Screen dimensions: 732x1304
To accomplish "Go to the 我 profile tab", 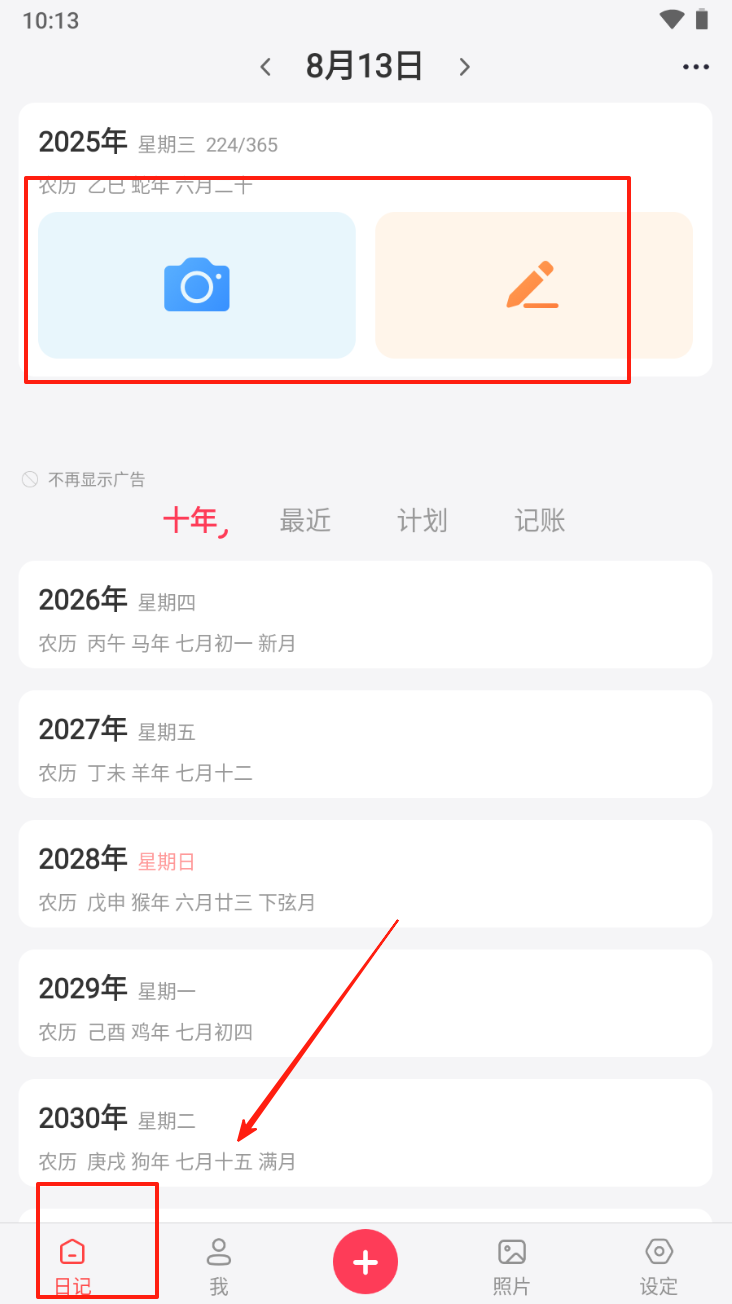I will tap(219, 1265).
